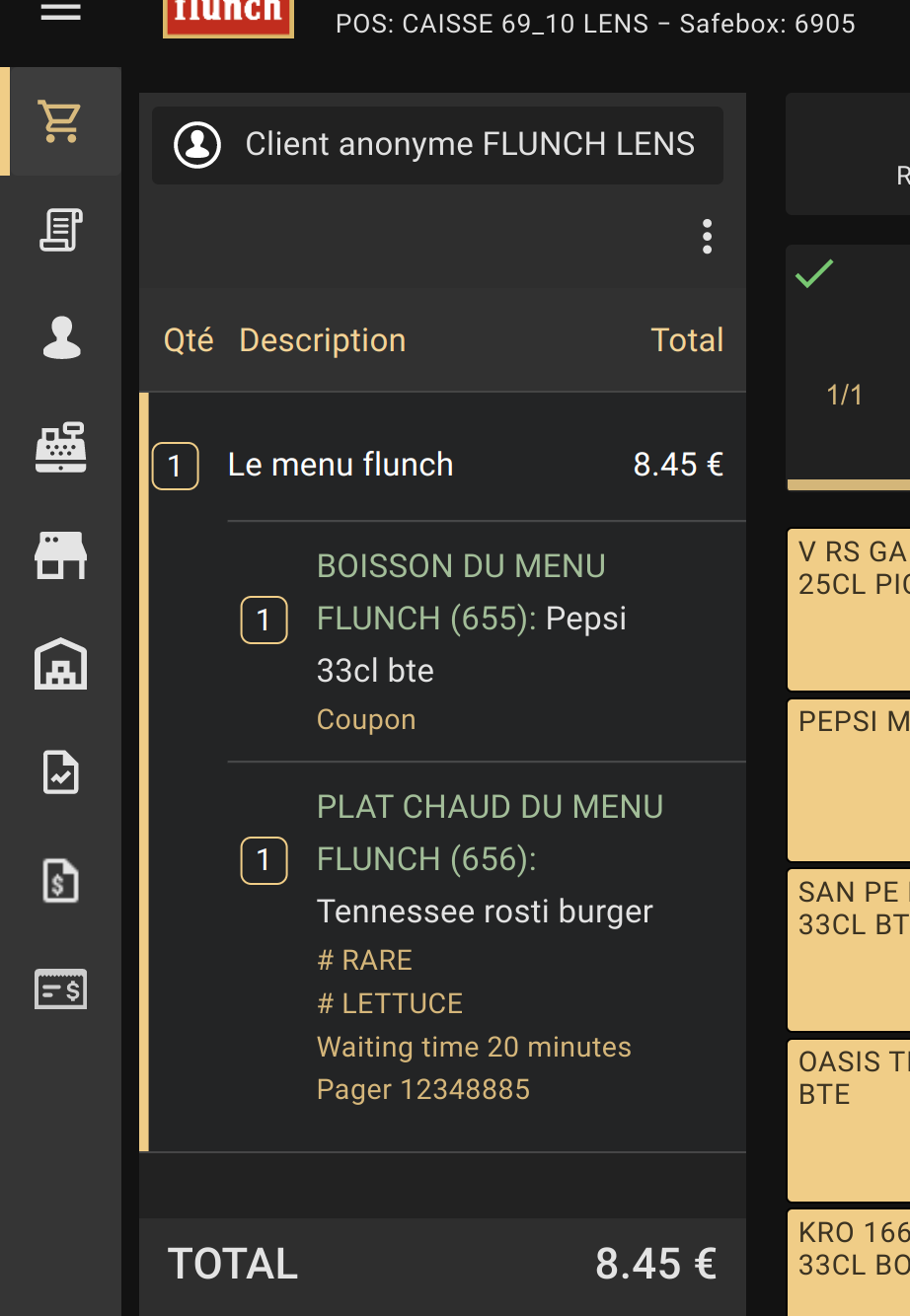The height and width of the screenshot is (1316, 910).
Task: Open the voucher section in sidebar
Action: (60, 988)
